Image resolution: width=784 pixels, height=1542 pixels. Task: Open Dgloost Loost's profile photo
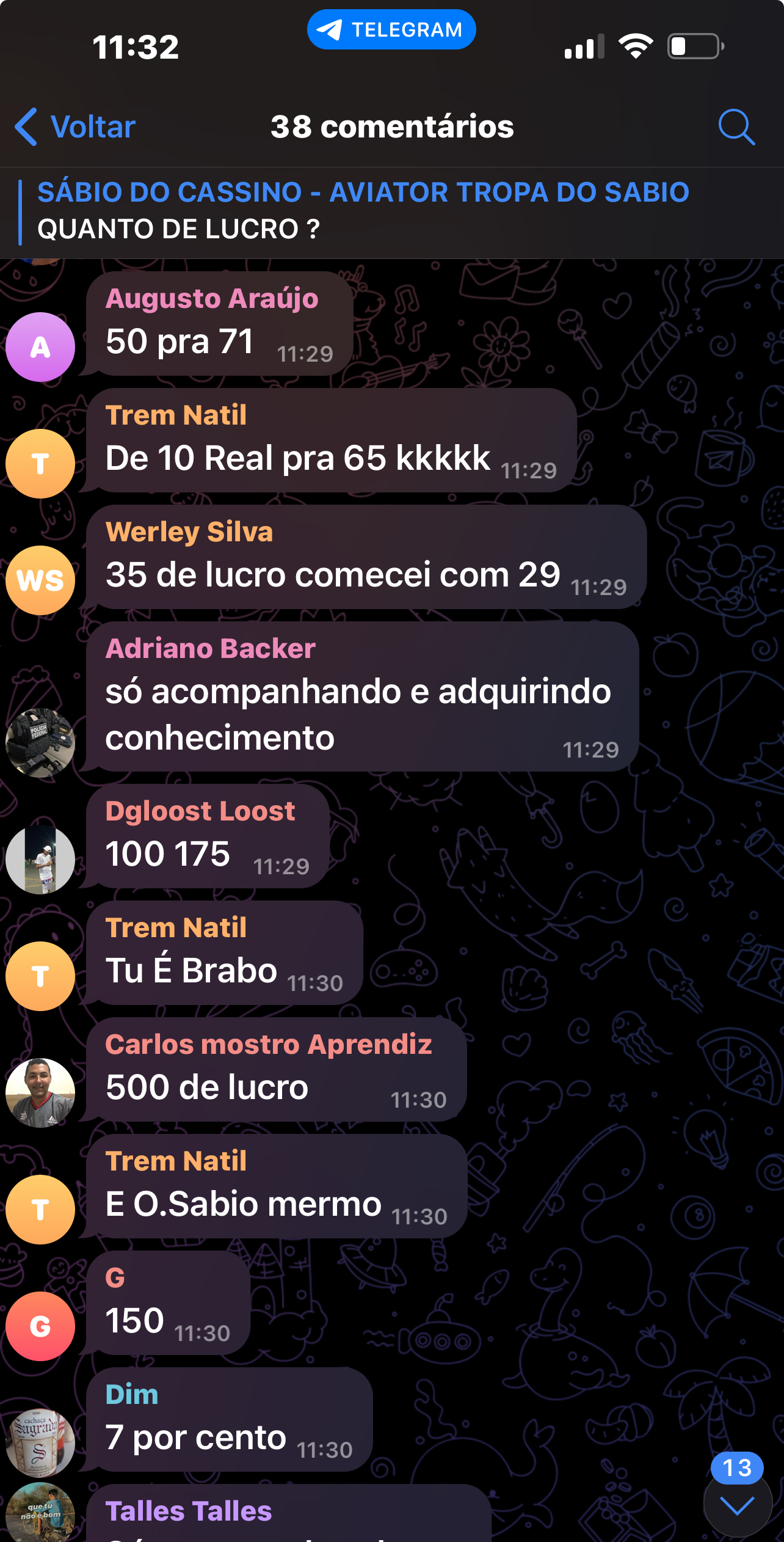point(40,860)
